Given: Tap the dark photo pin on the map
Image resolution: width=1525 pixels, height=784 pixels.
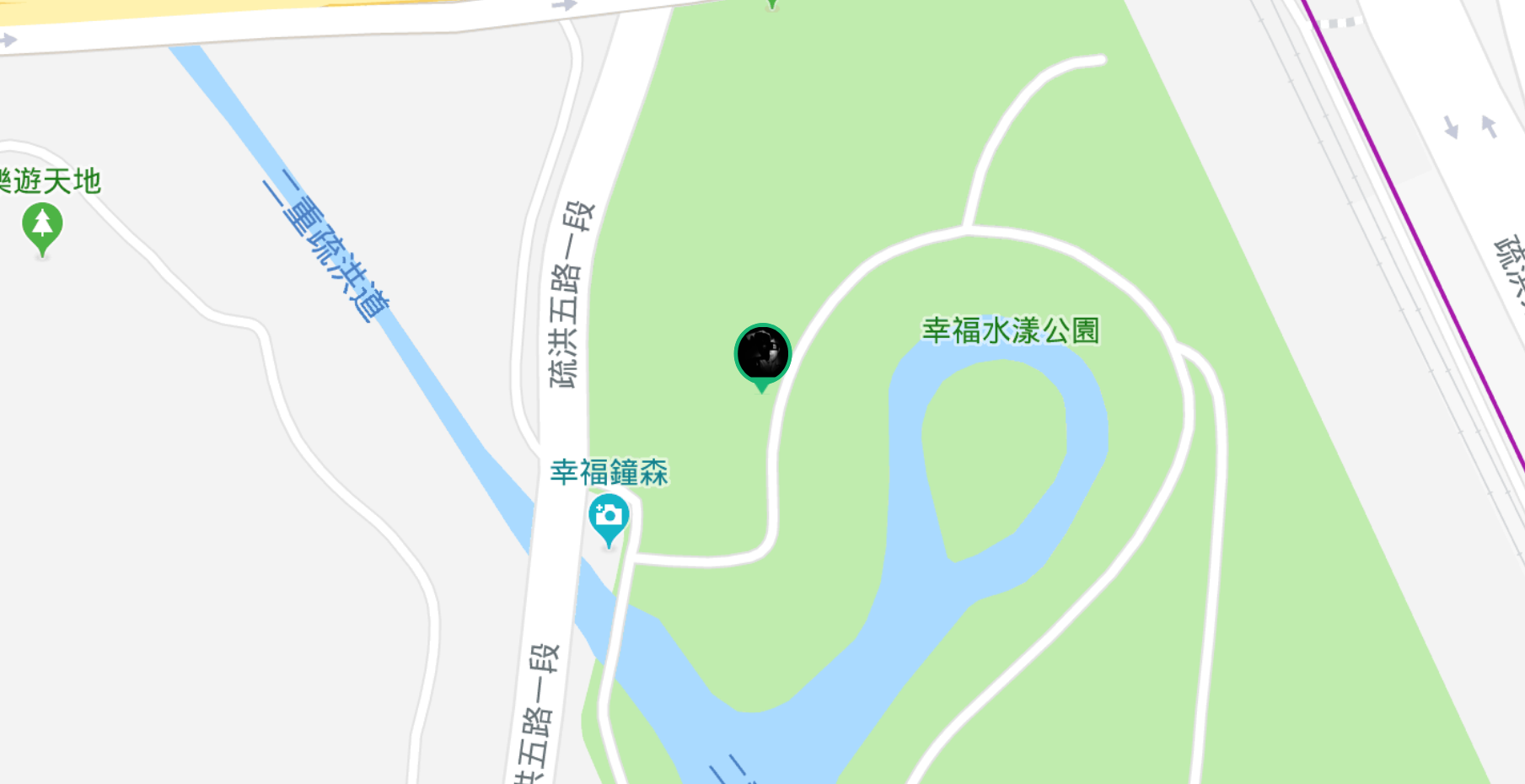Looking at the screenshot, I should [762, 354].
